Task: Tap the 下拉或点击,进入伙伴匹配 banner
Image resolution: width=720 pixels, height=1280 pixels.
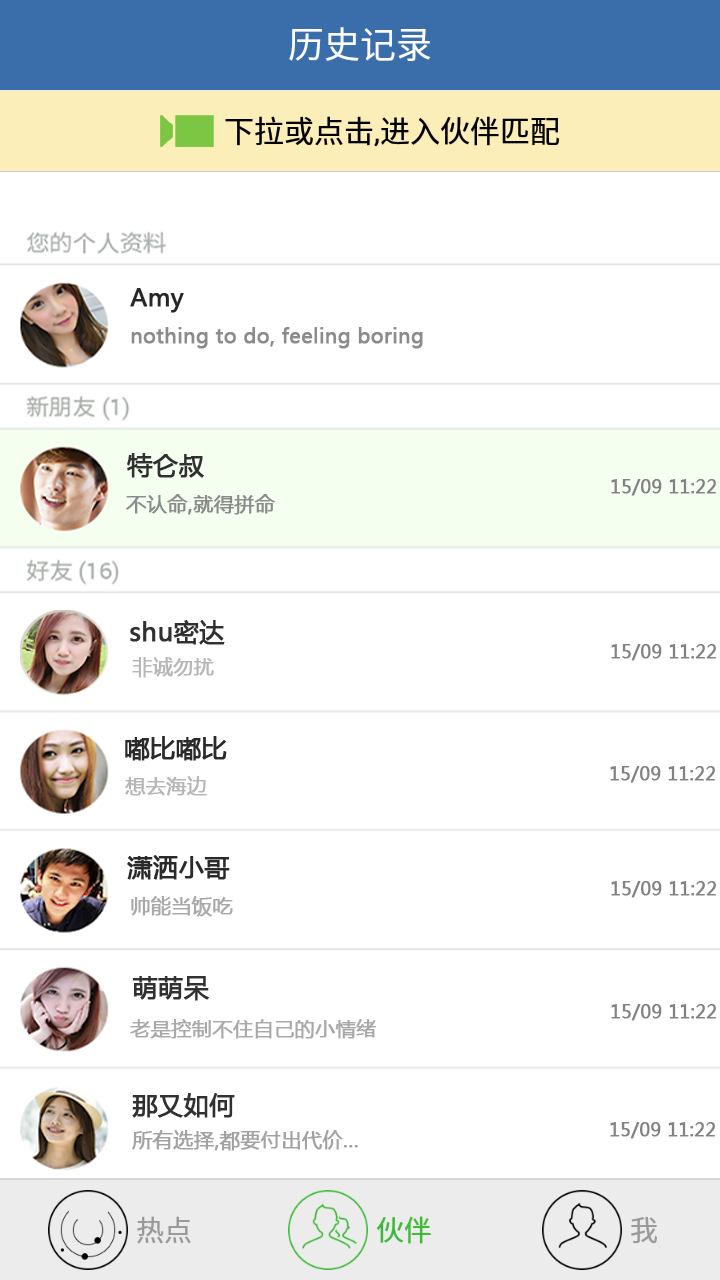Action: (360, 131)
